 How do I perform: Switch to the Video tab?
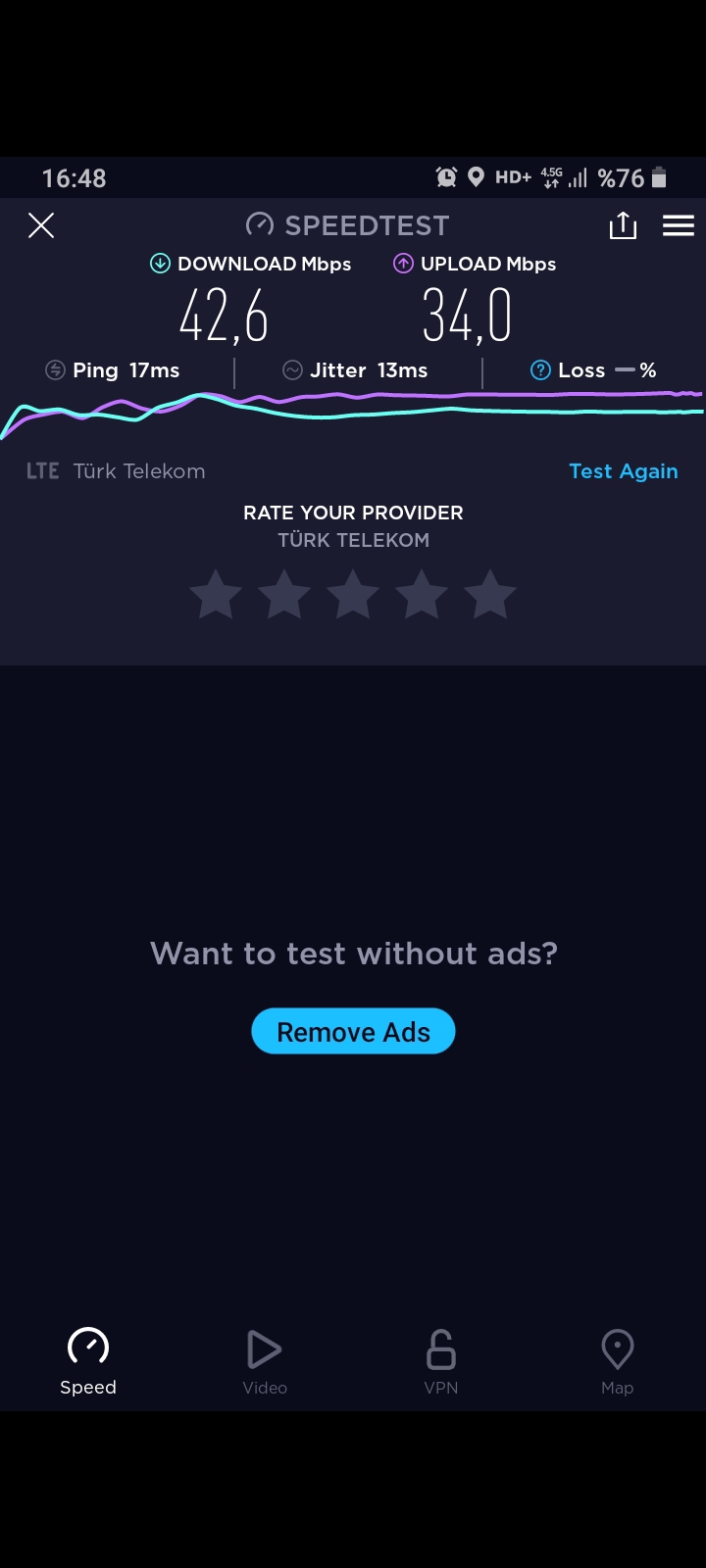(x=265, y=1362)
